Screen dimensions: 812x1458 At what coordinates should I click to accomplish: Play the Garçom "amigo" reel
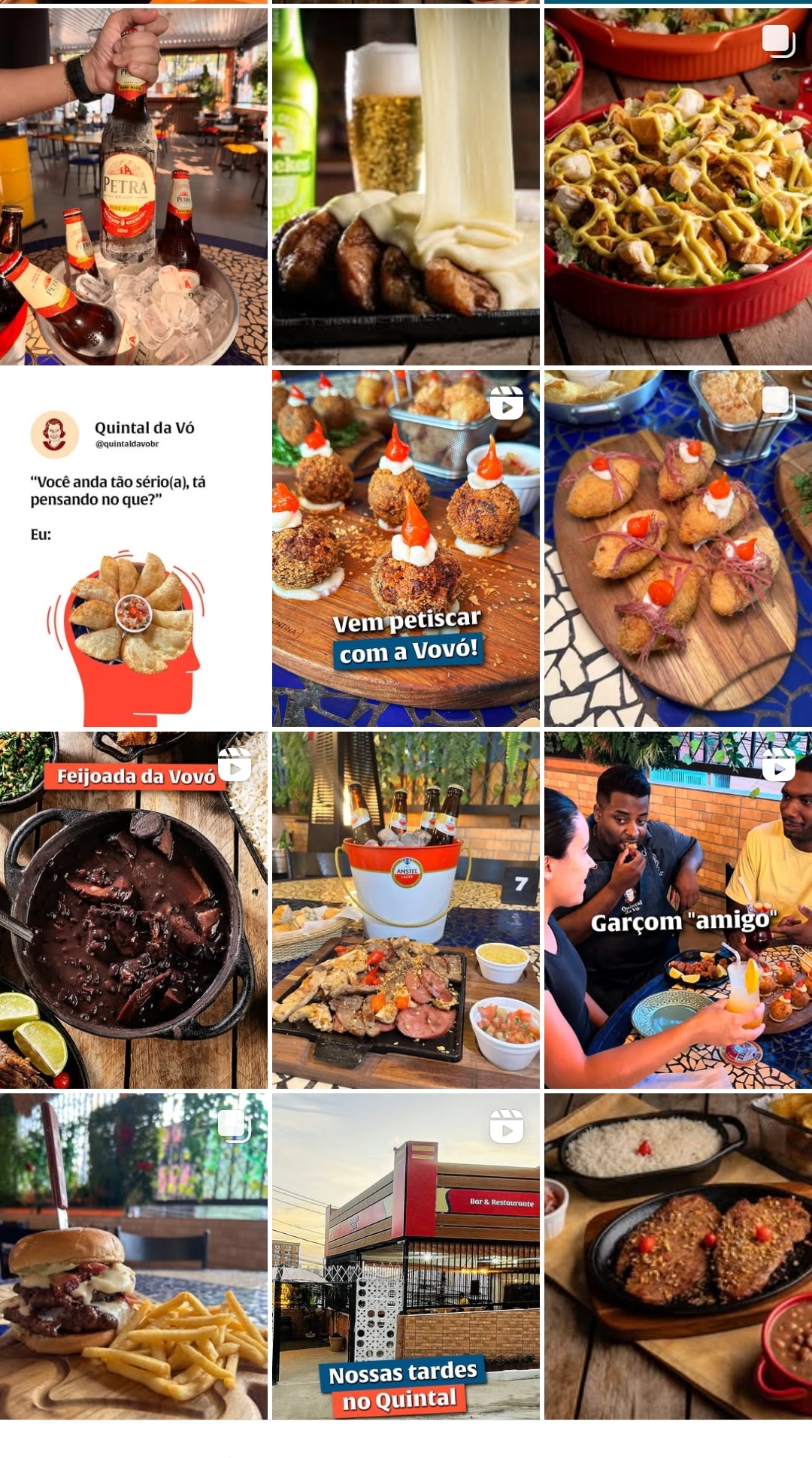(x=677, y=910)
